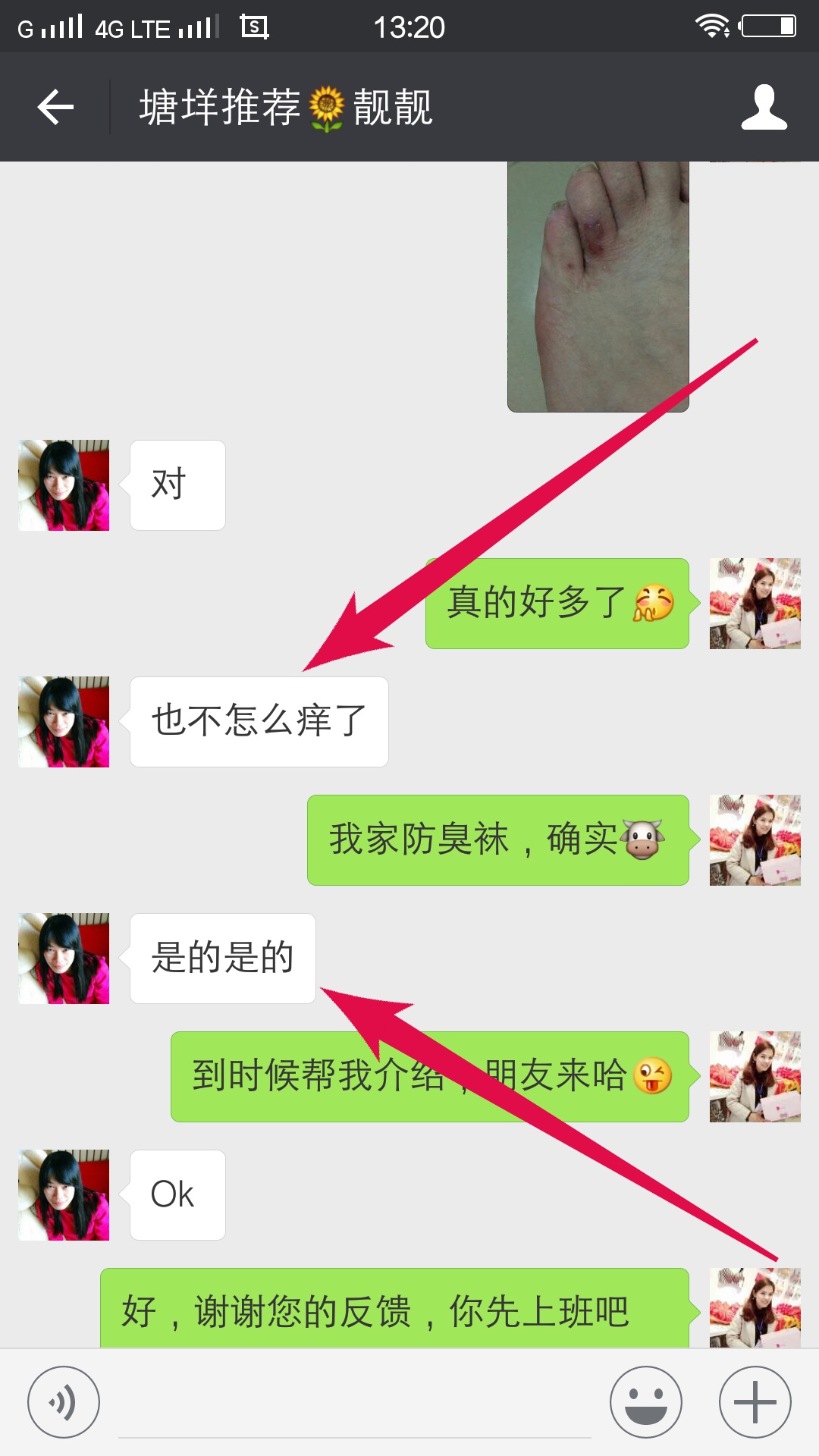Open chat details via the person icon
819x1456 pixels.
point(764,107)
